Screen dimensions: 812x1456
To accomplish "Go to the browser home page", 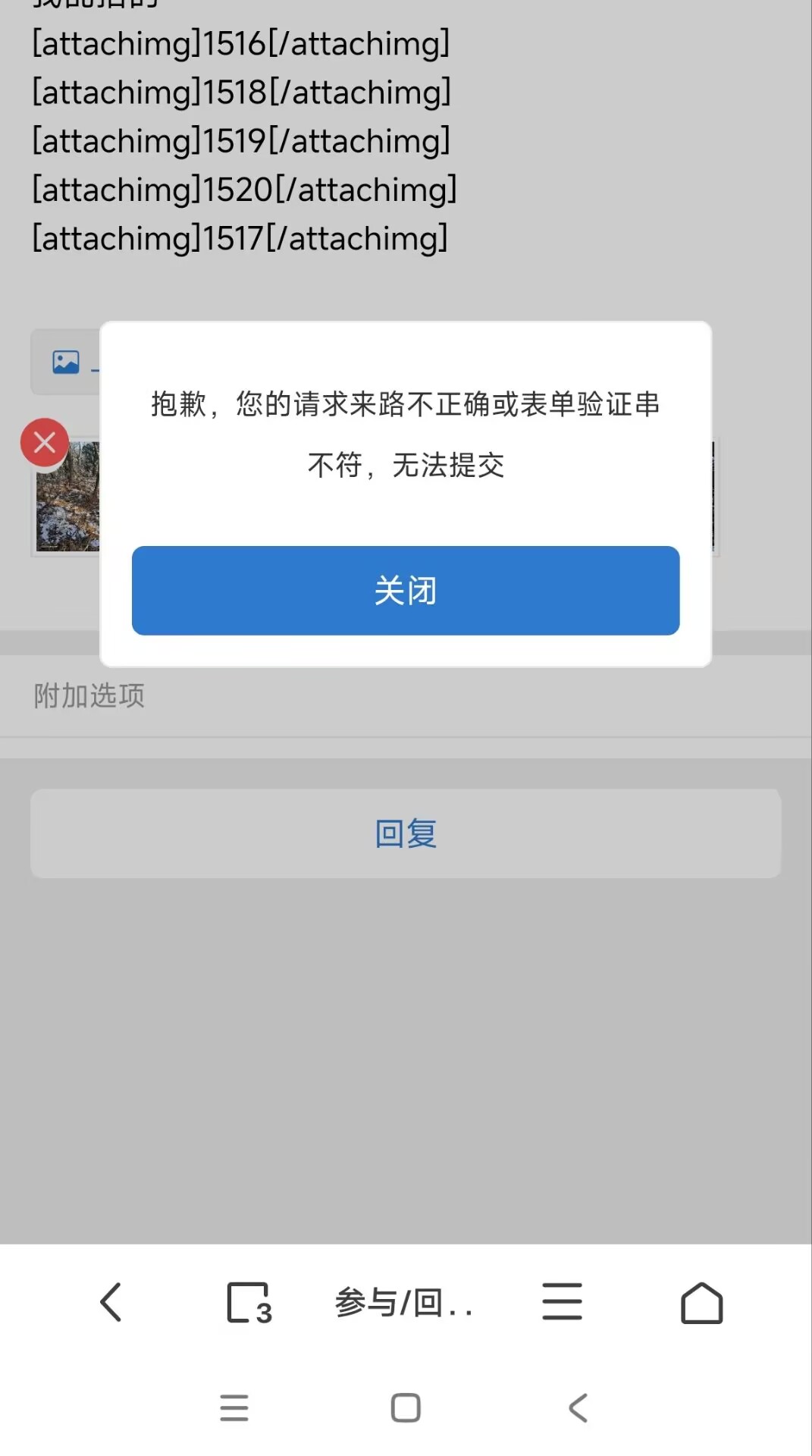I will coord(701,1303).
